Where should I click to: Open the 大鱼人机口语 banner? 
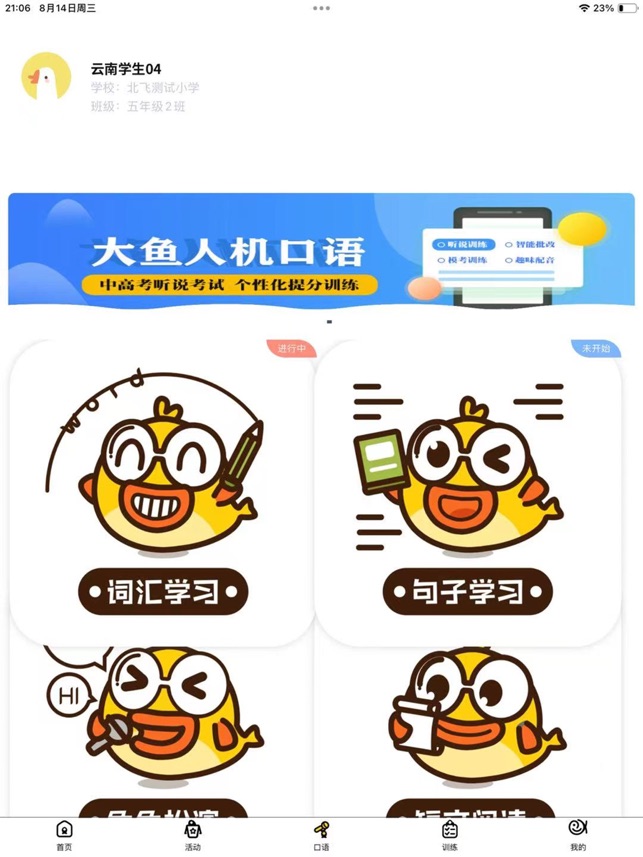(321, 249)
